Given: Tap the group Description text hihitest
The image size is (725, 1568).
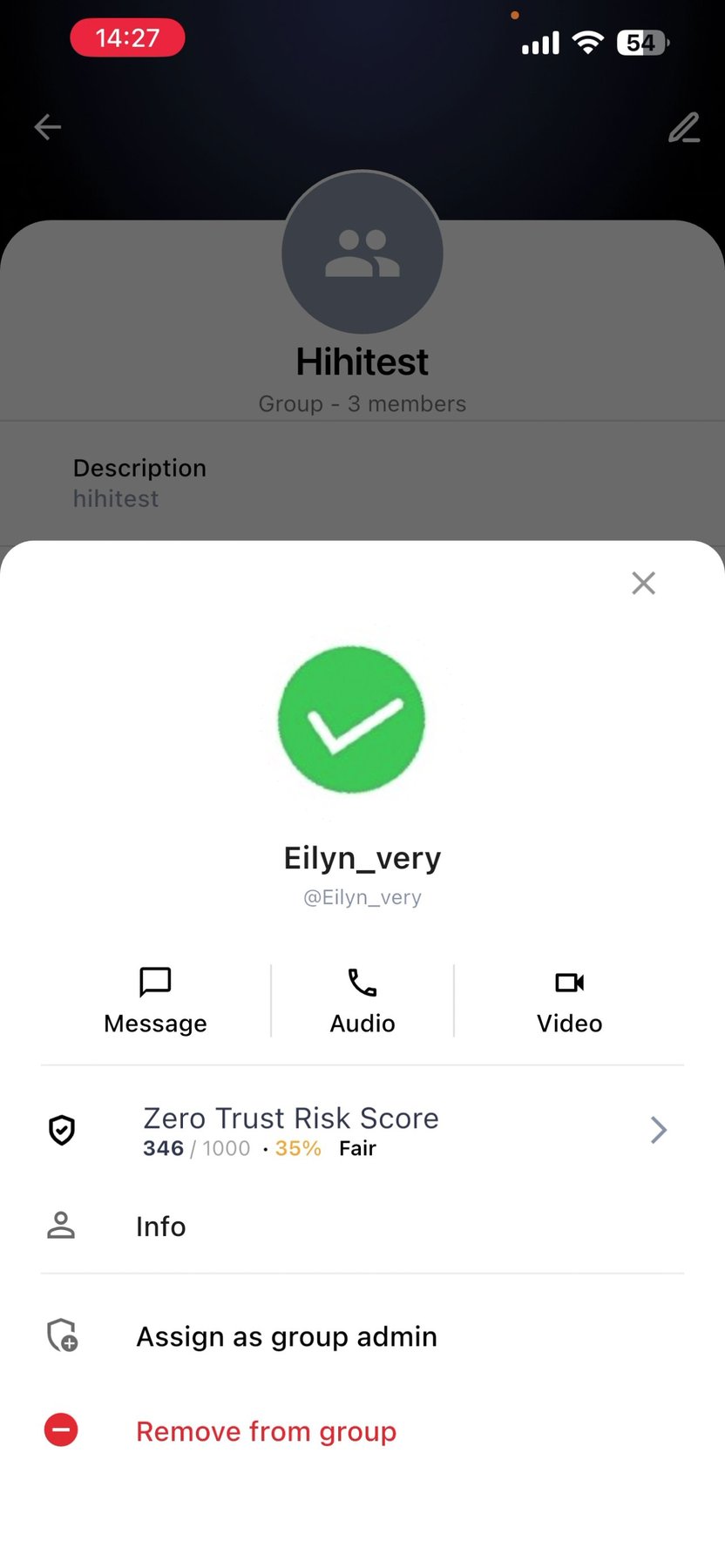Looking at the screenshot, I should point(115,498).
